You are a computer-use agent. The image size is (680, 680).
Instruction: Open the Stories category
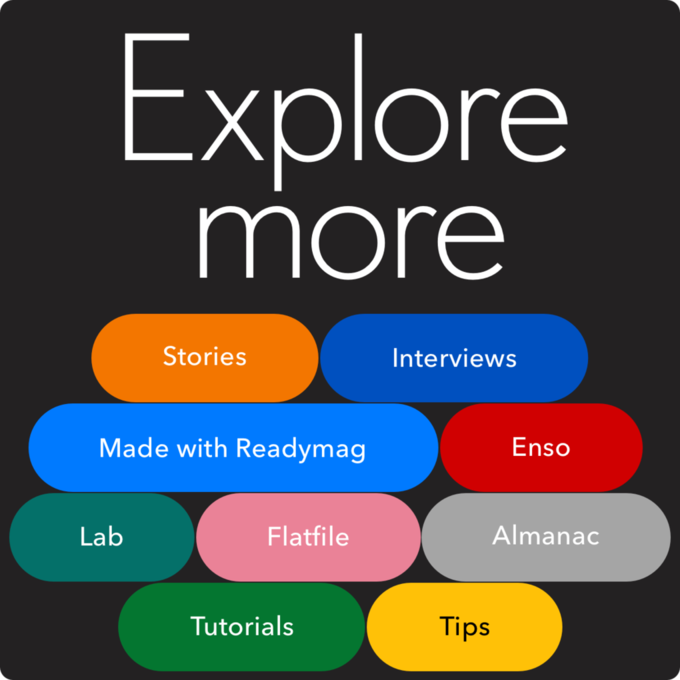pos(204,357)
